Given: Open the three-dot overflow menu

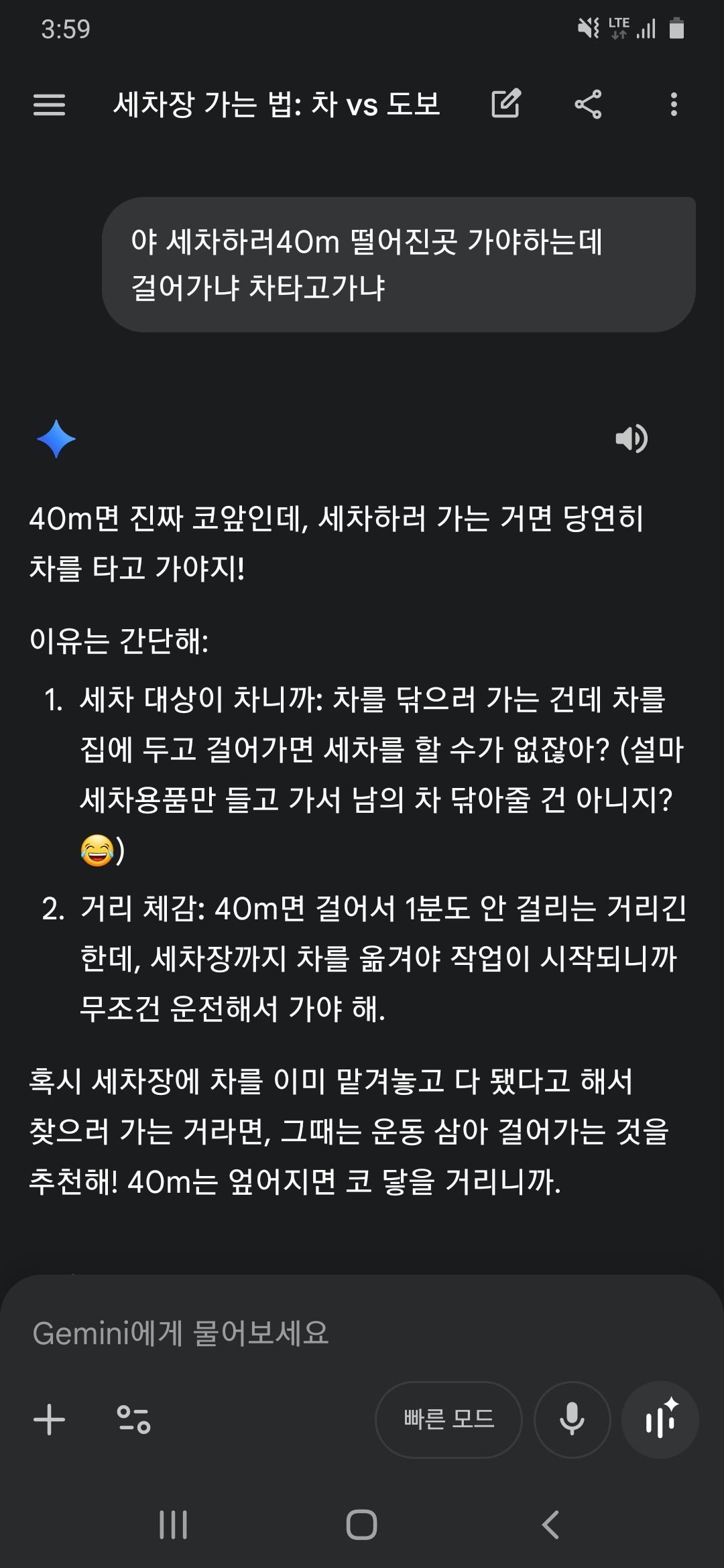Looking at the screenshot, I should click(x=674, y=105).
